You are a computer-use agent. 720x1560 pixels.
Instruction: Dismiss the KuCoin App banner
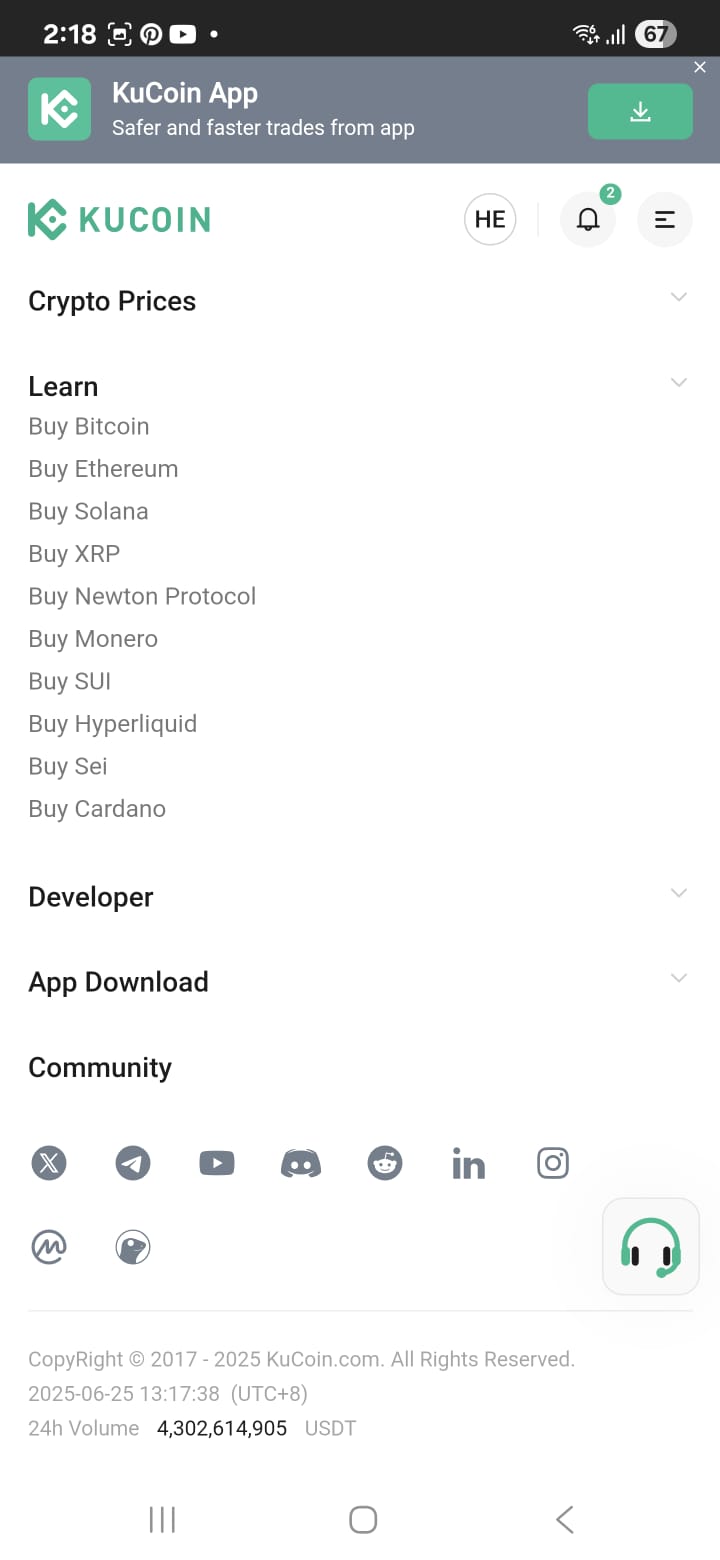(700, 67)
